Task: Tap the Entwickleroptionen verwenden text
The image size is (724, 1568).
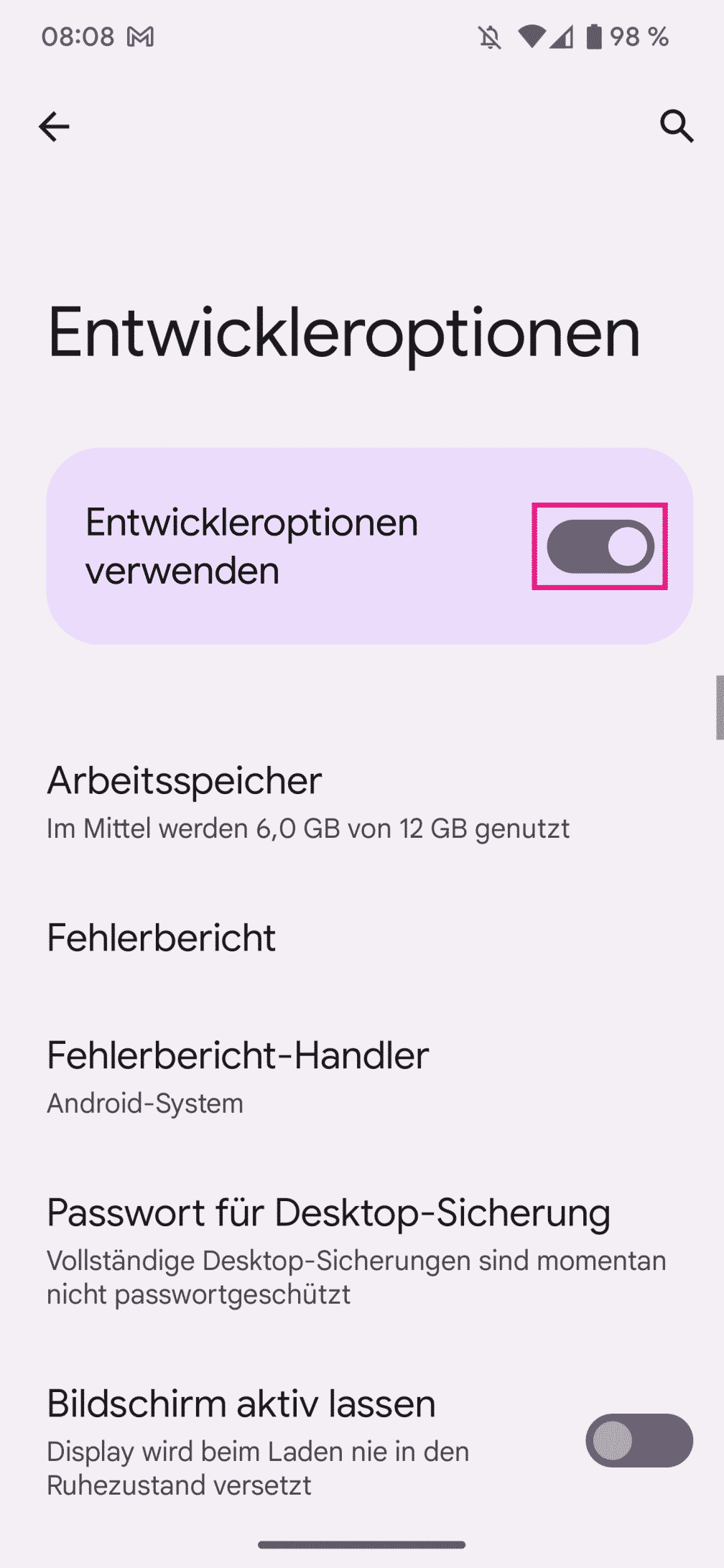Action: [x=253, y=546]
